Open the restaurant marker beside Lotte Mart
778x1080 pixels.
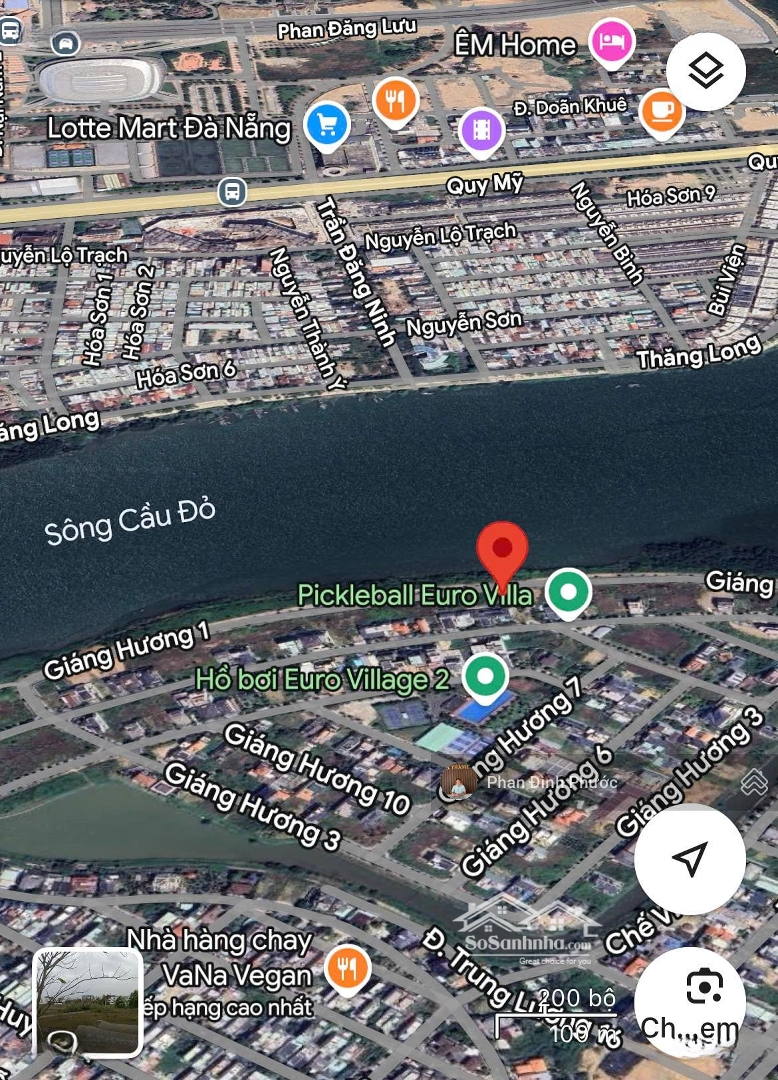click(x=397, y=101)
